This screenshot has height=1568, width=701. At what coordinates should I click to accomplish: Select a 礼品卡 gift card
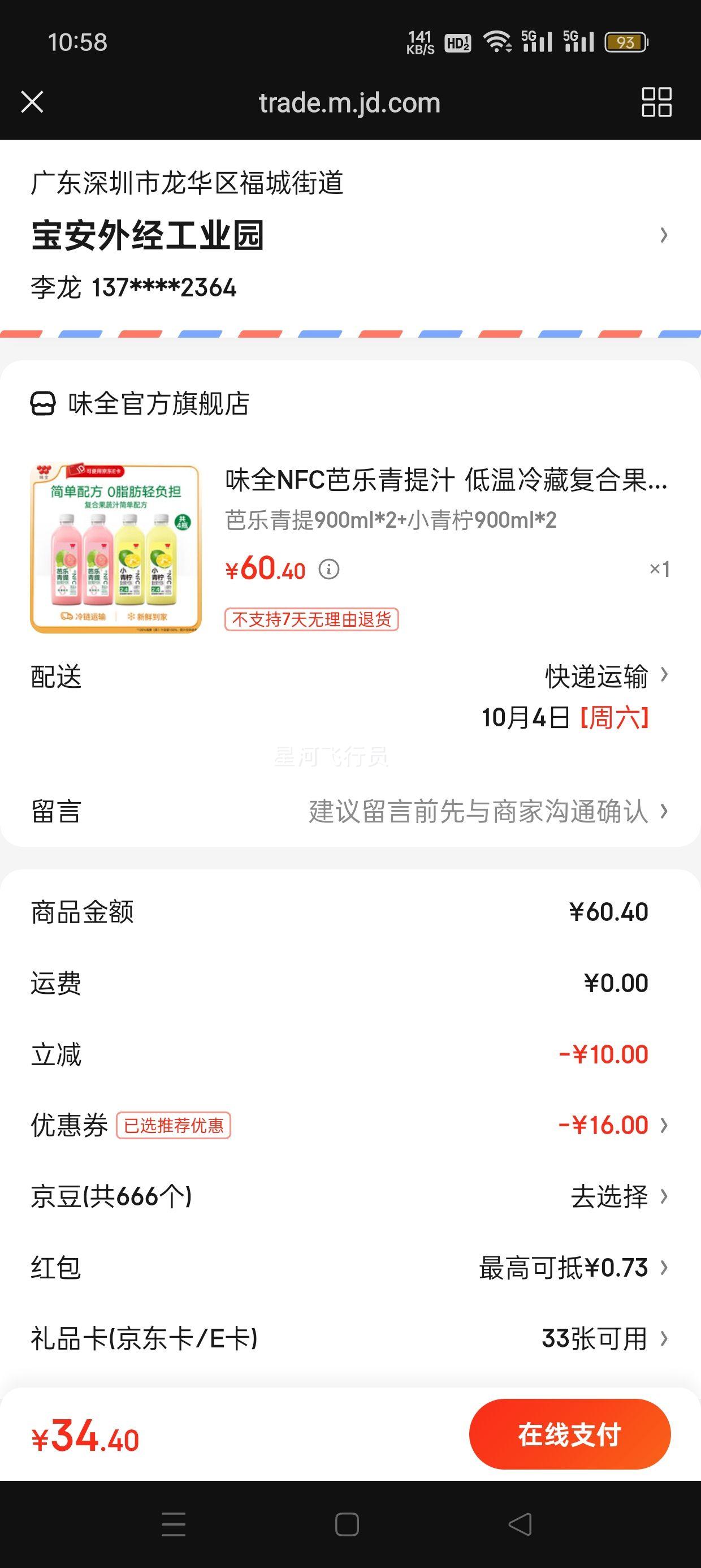[603, 1338]
